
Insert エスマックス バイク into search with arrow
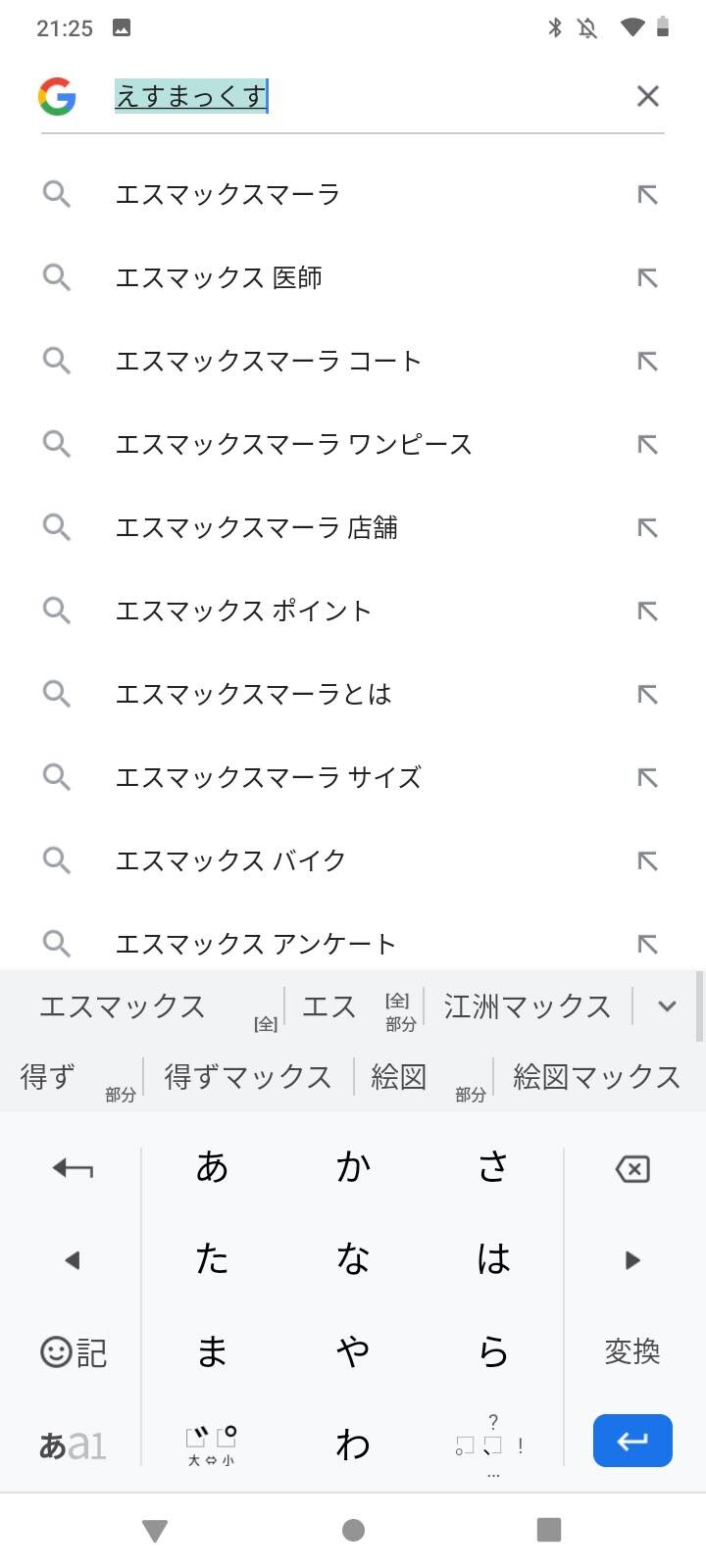(647, 860)
